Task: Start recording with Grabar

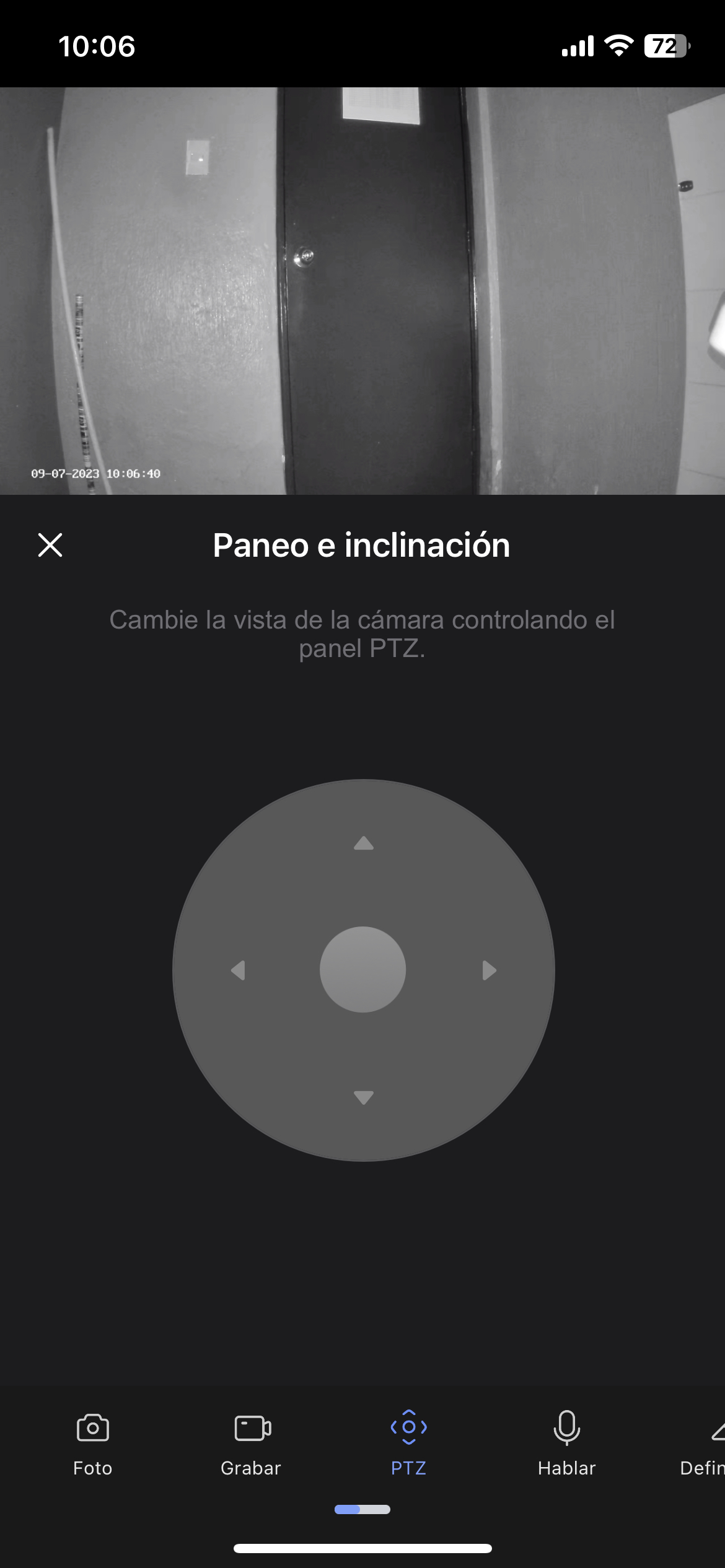Action: (x=251, y=1442)
